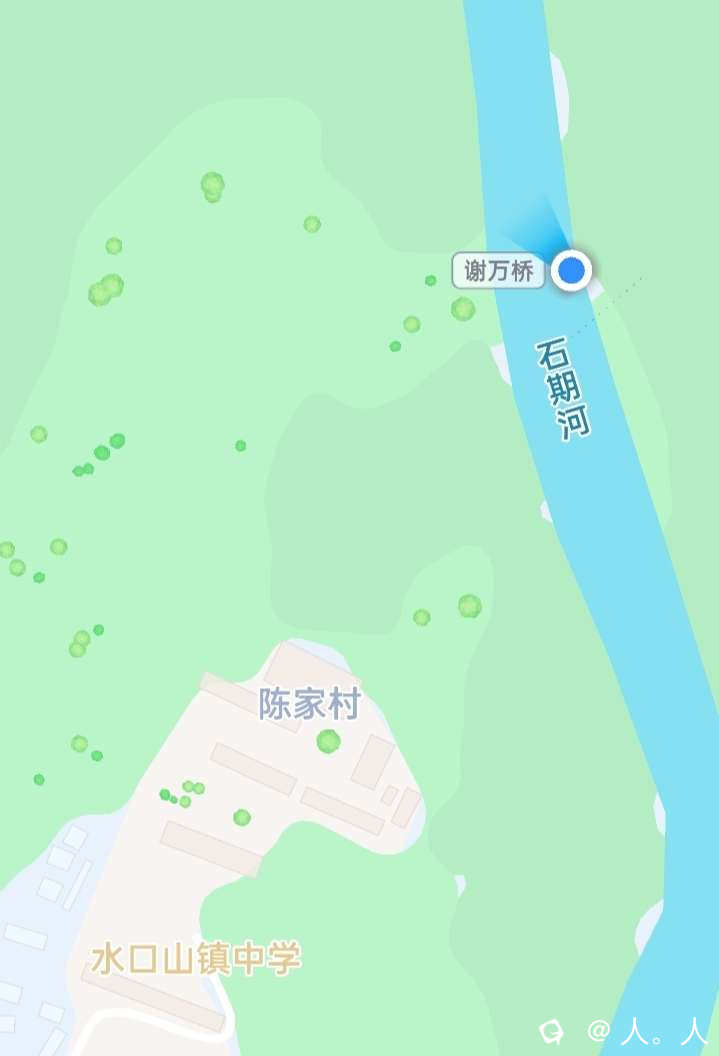This screenshot has height=1056, width=719.
Task: Select the 陈家村 village label
Action: [309, 705]
